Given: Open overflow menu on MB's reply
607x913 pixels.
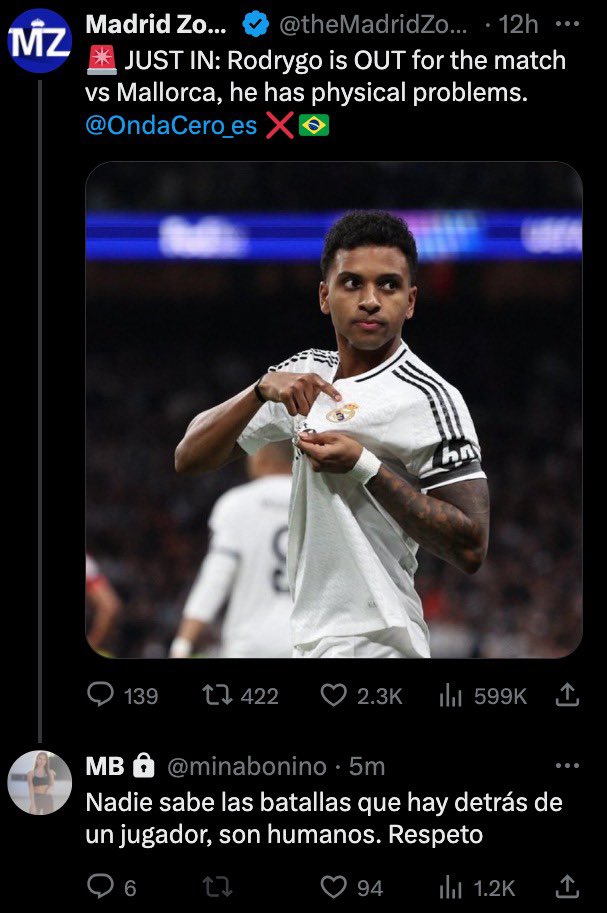Looking at the screenshot, I should tap(566, 767).
